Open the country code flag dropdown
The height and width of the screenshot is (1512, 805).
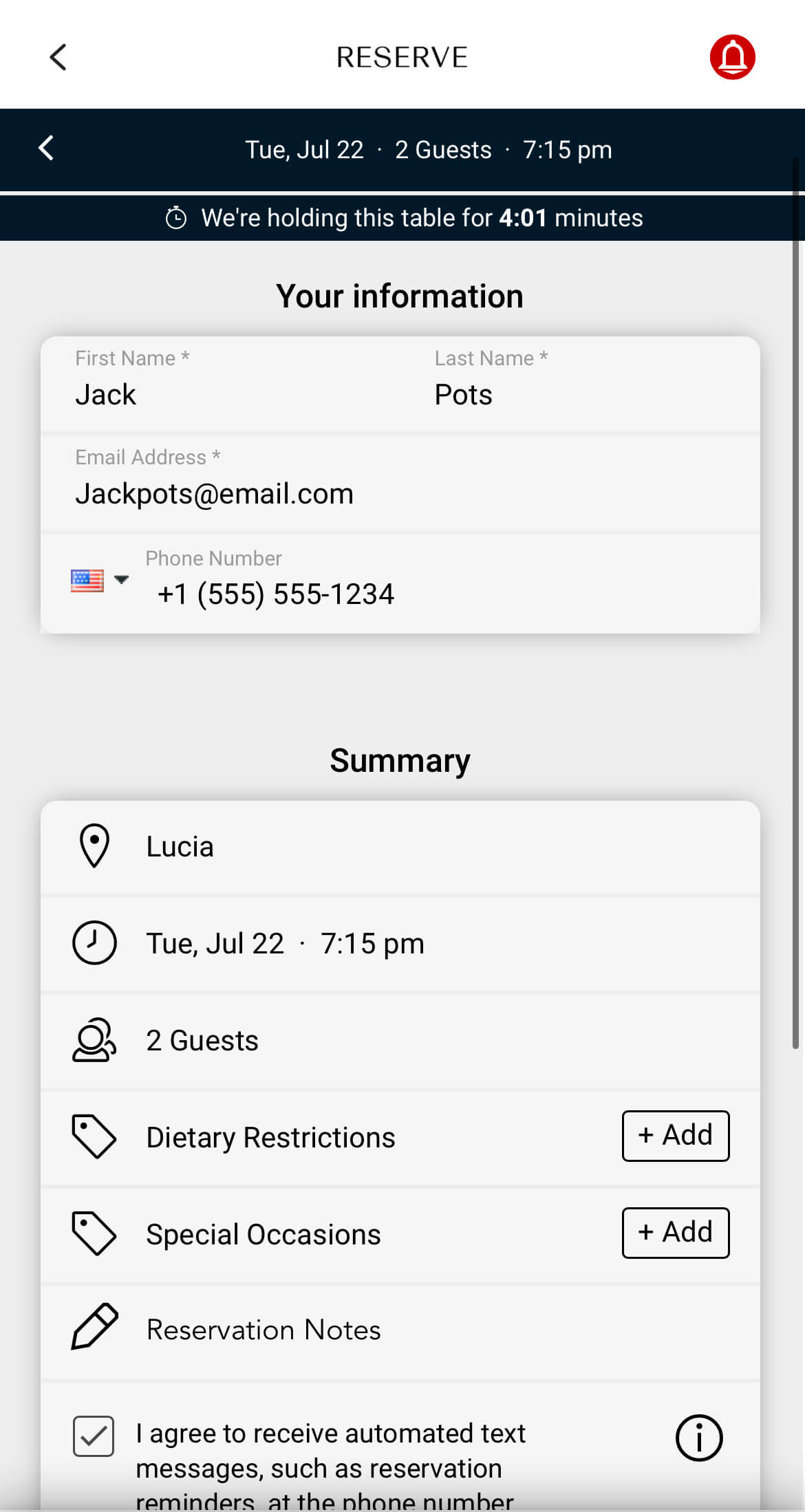pyautogui.click(x=100, y=581)
